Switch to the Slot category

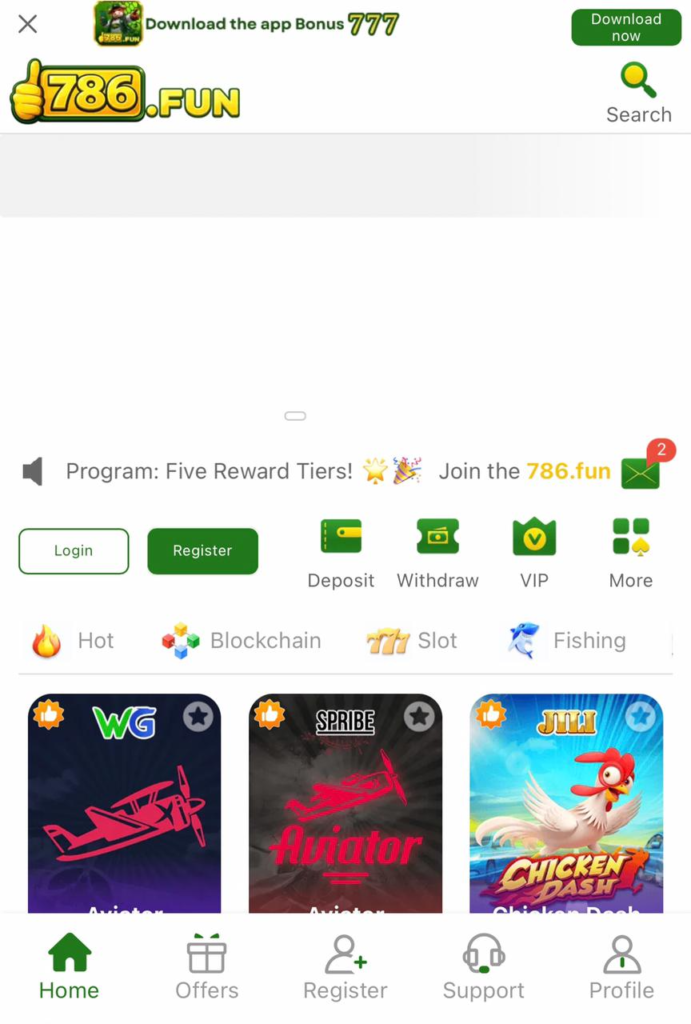pyautogui.click(x=412, y=641)
